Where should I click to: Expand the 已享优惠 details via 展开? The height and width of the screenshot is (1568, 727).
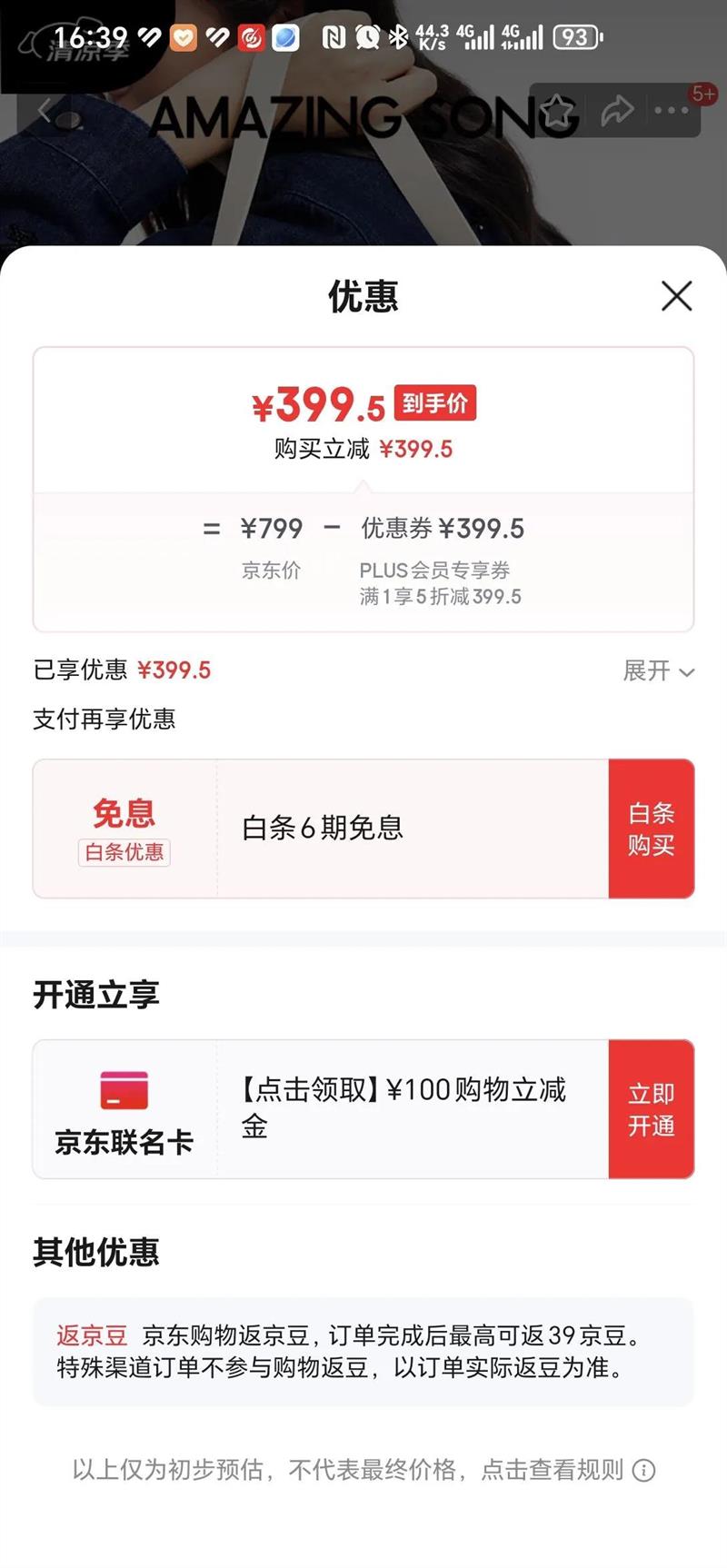coord(658,671)
